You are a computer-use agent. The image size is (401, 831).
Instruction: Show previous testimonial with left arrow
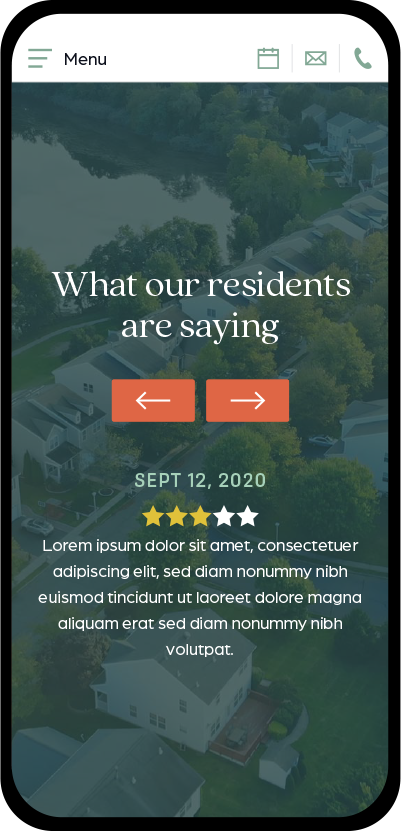[x=153, y=401]
